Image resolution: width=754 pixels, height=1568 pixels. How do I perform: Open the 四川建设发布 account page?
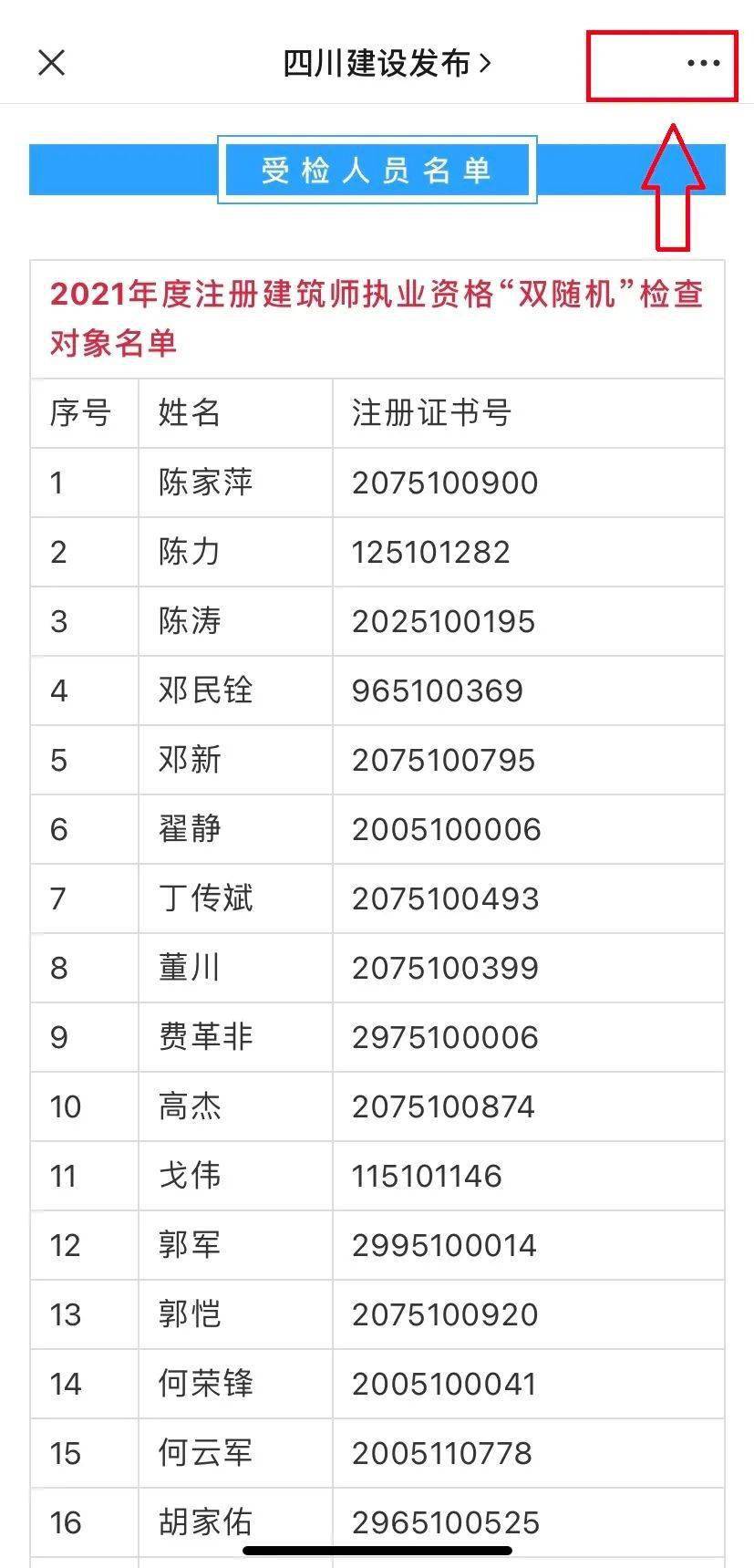[387, 63]
